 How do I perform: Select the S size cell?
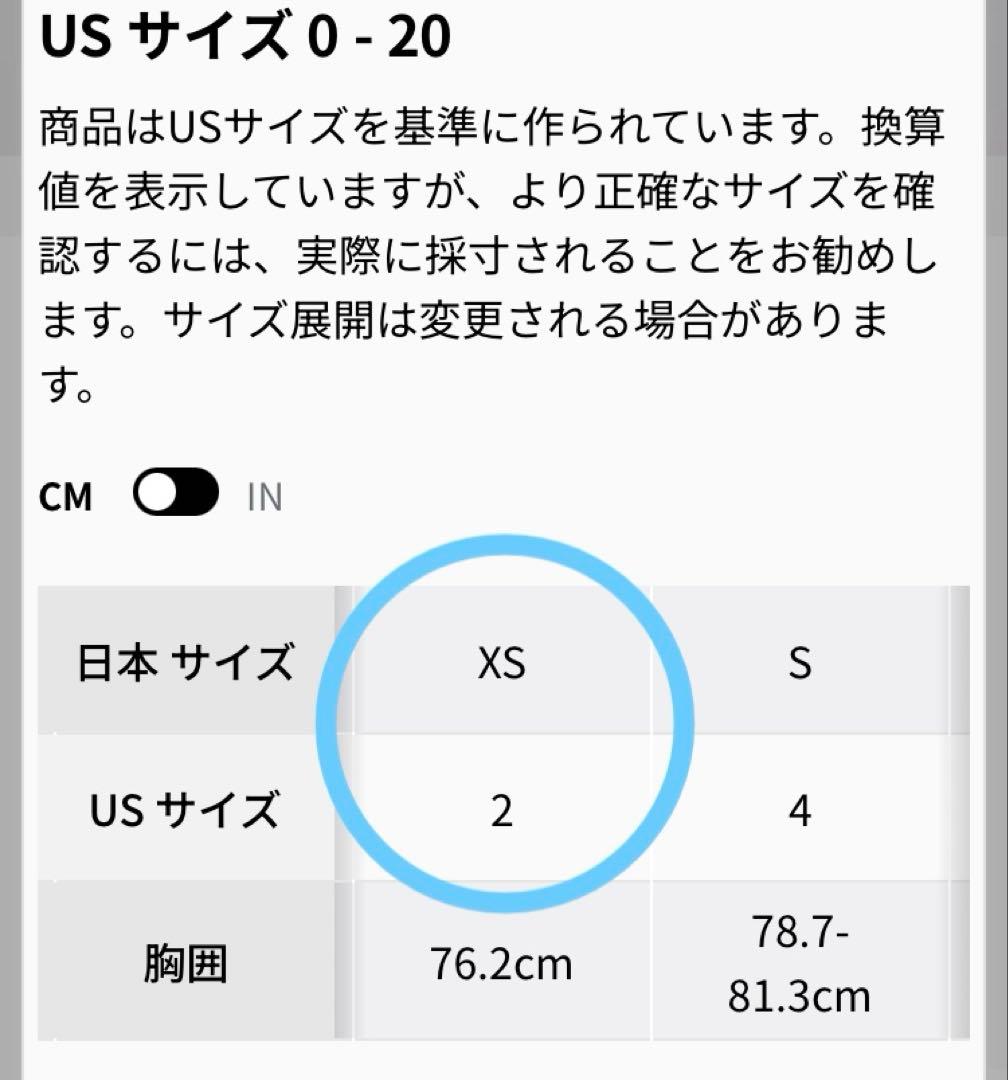(800, 662)
